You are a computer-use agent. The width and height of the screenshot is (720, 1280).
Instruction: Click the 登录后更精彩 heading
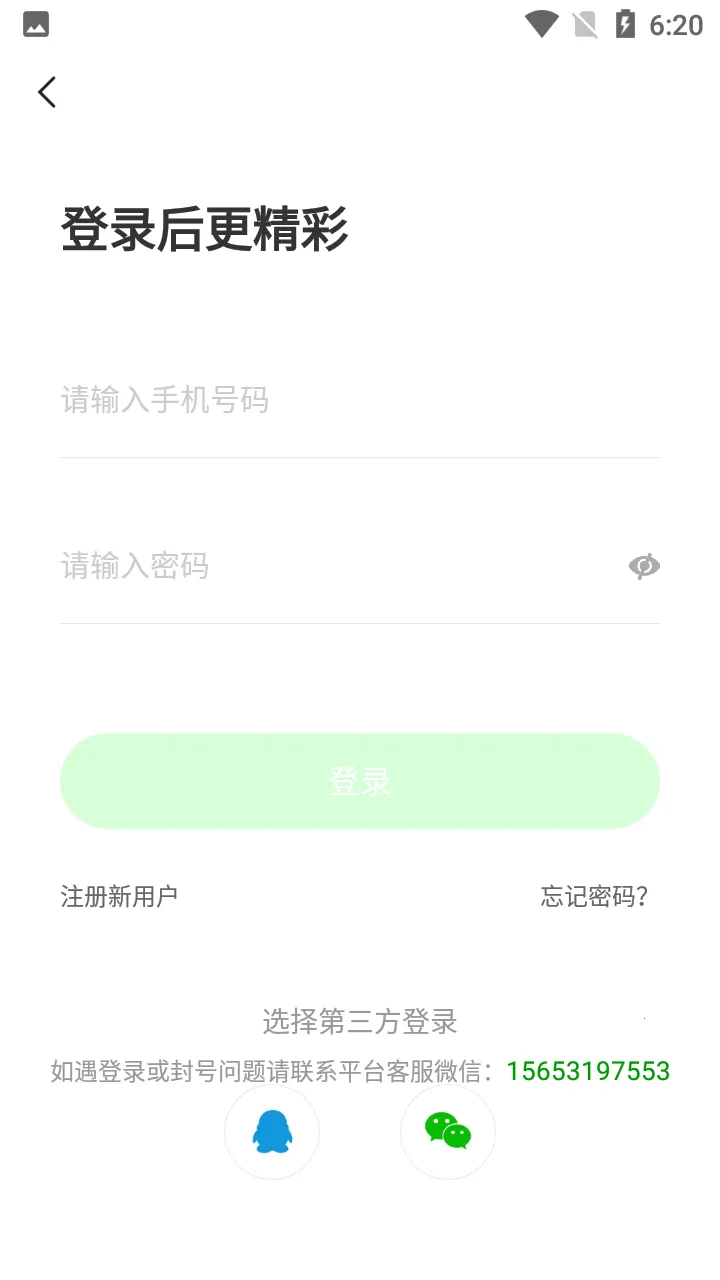[x=204, y=229]
